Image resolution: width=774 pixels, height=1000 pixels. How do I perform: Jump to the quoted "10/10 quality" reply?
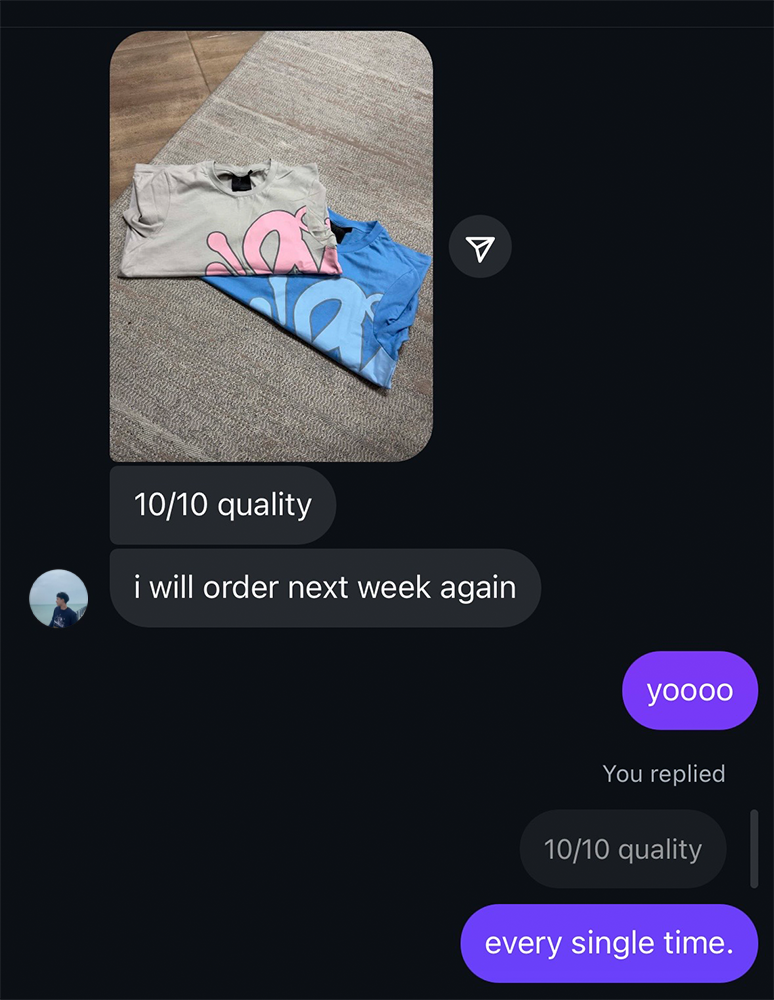(x=622, y=850)
